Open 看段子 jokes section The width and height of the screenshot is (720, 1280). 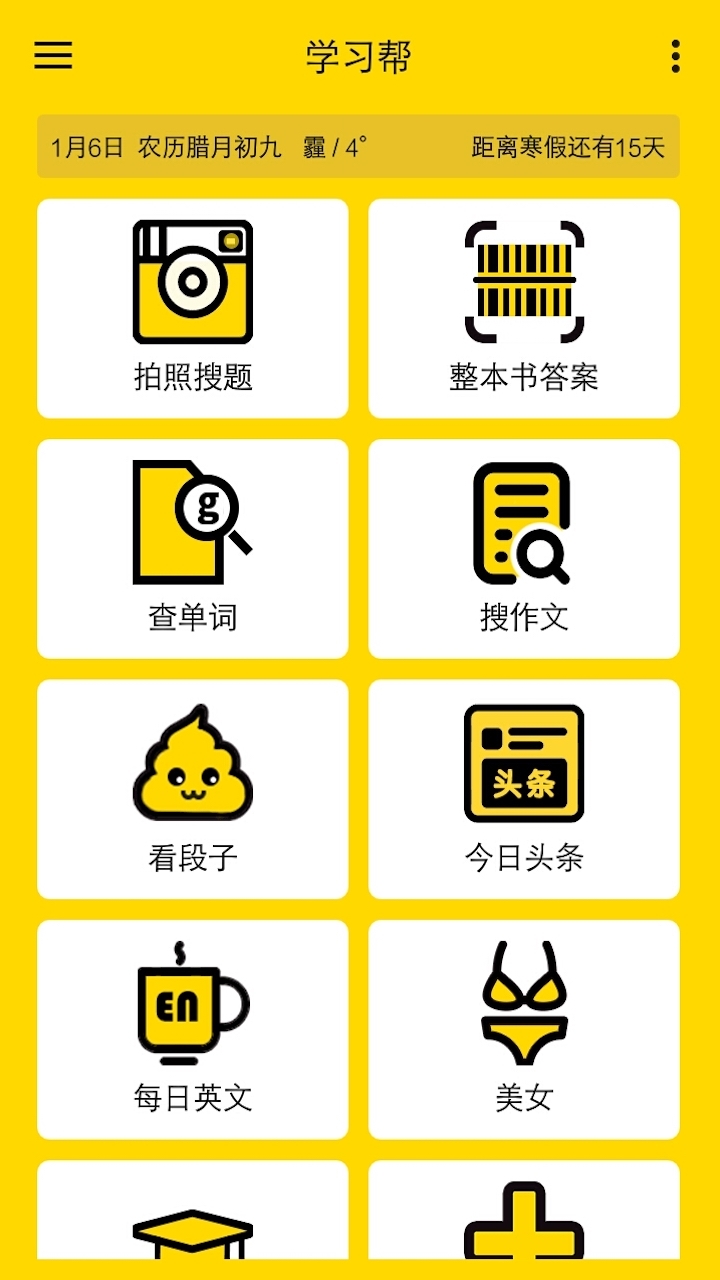[192, 787]
